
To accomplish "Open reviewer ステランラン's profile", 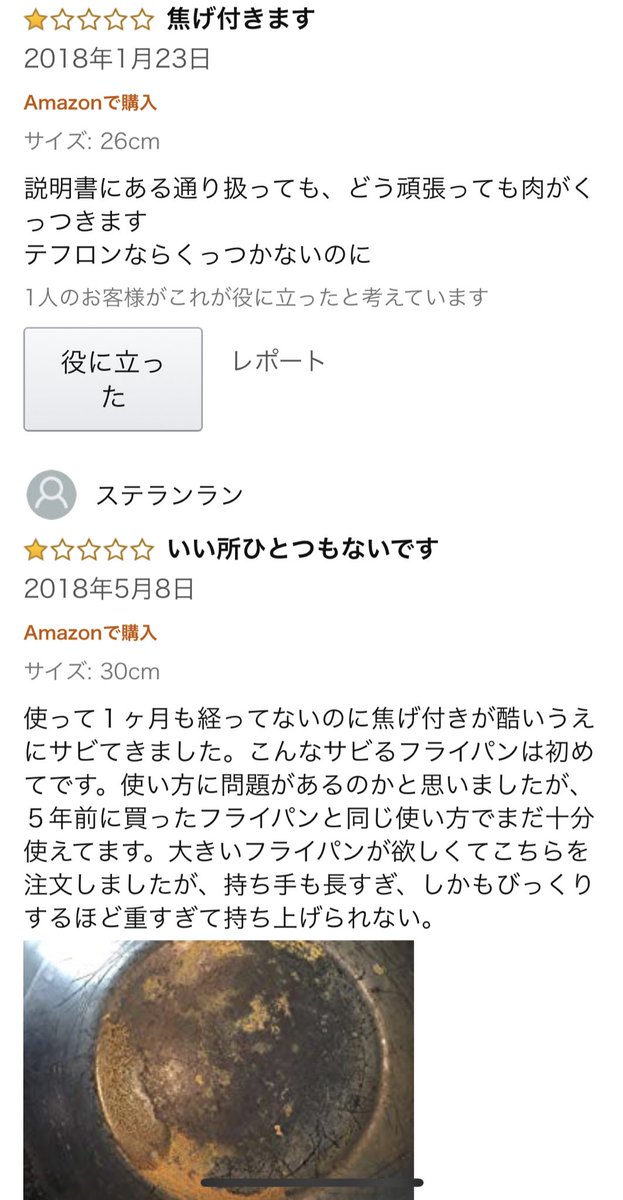I will point(169,495).
